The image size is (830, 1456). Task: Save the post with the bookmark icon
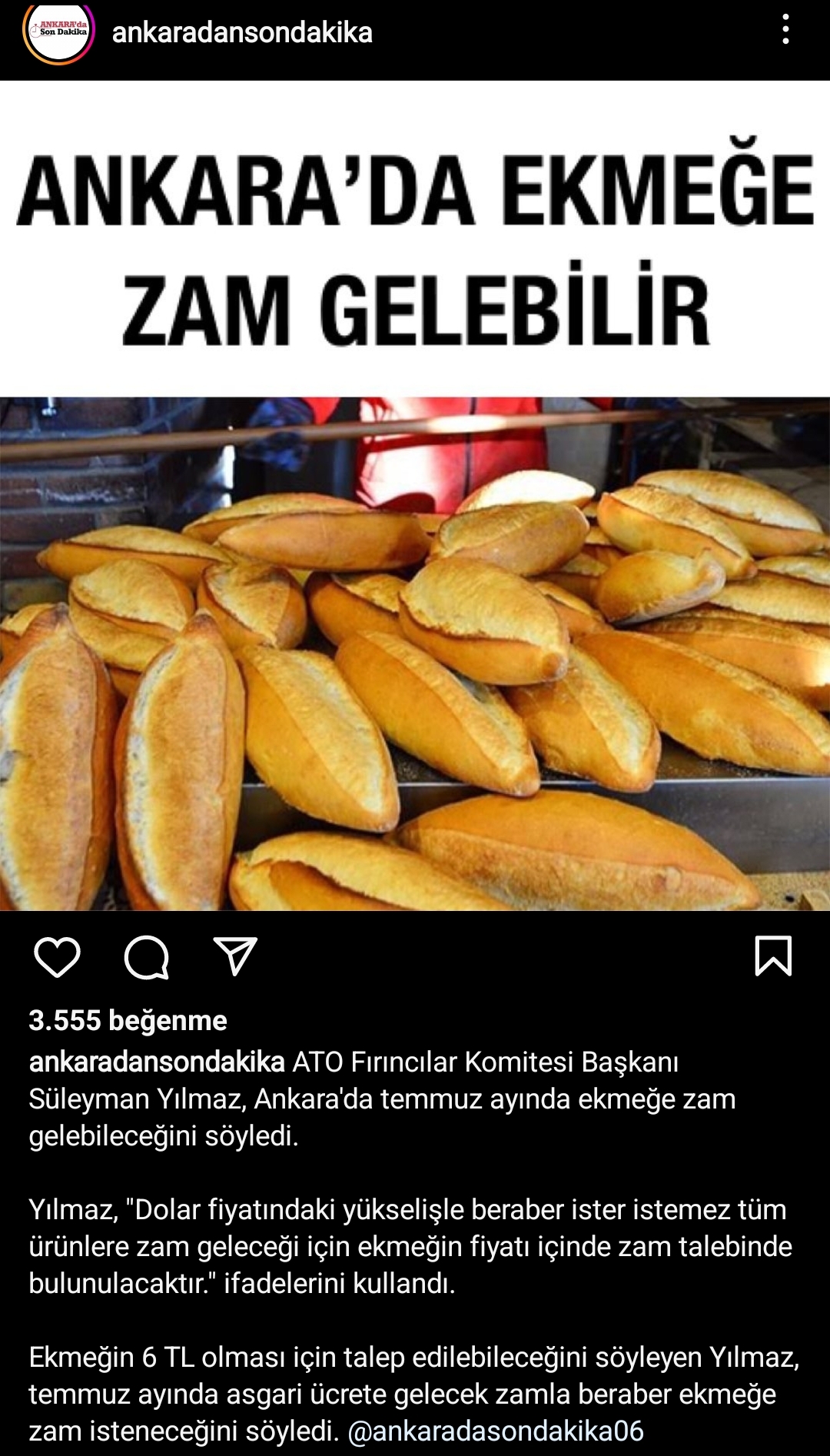click(773, 956)
